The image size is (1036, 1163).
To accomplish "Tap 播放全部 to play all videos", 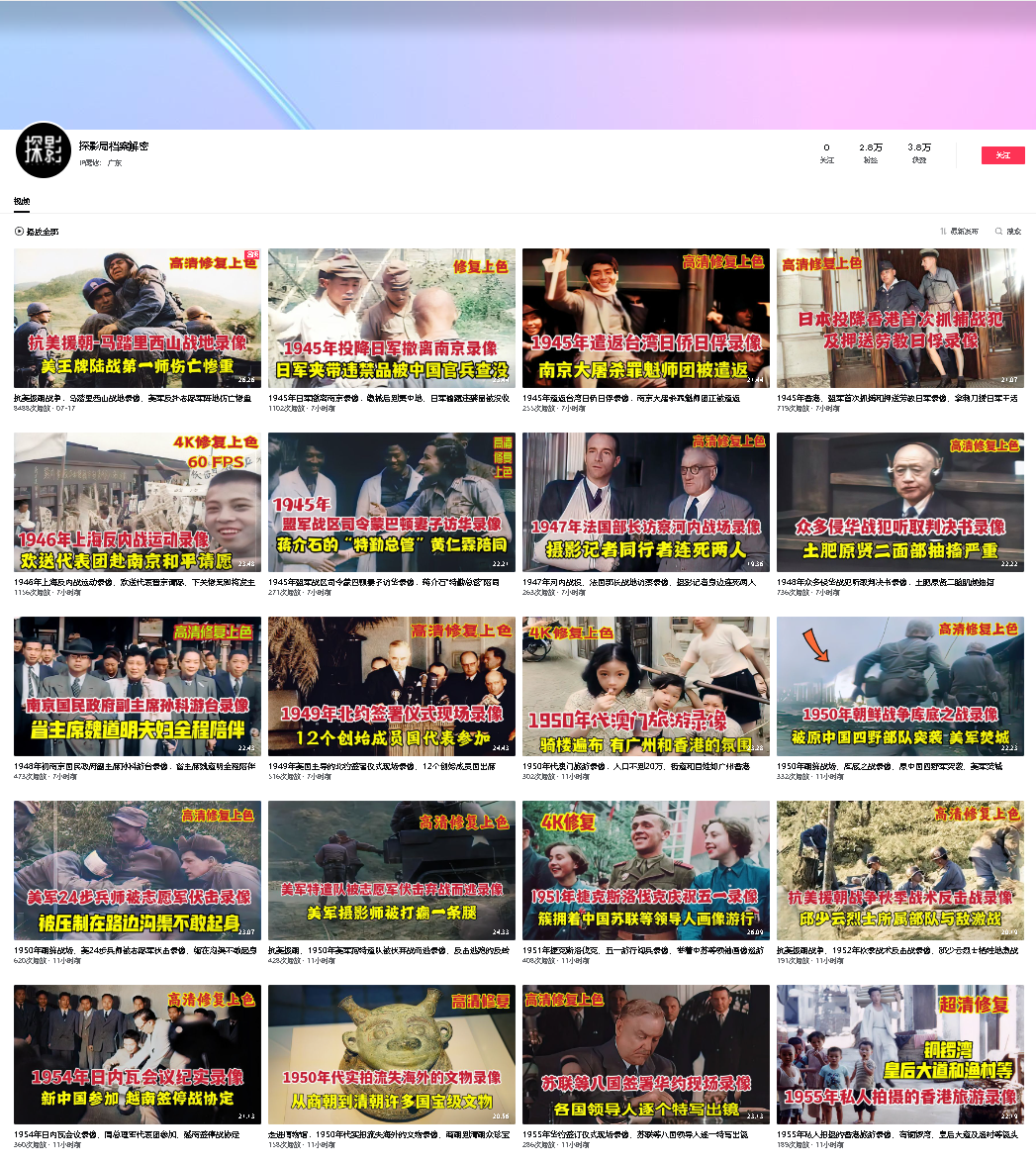I will pos(37,232).
